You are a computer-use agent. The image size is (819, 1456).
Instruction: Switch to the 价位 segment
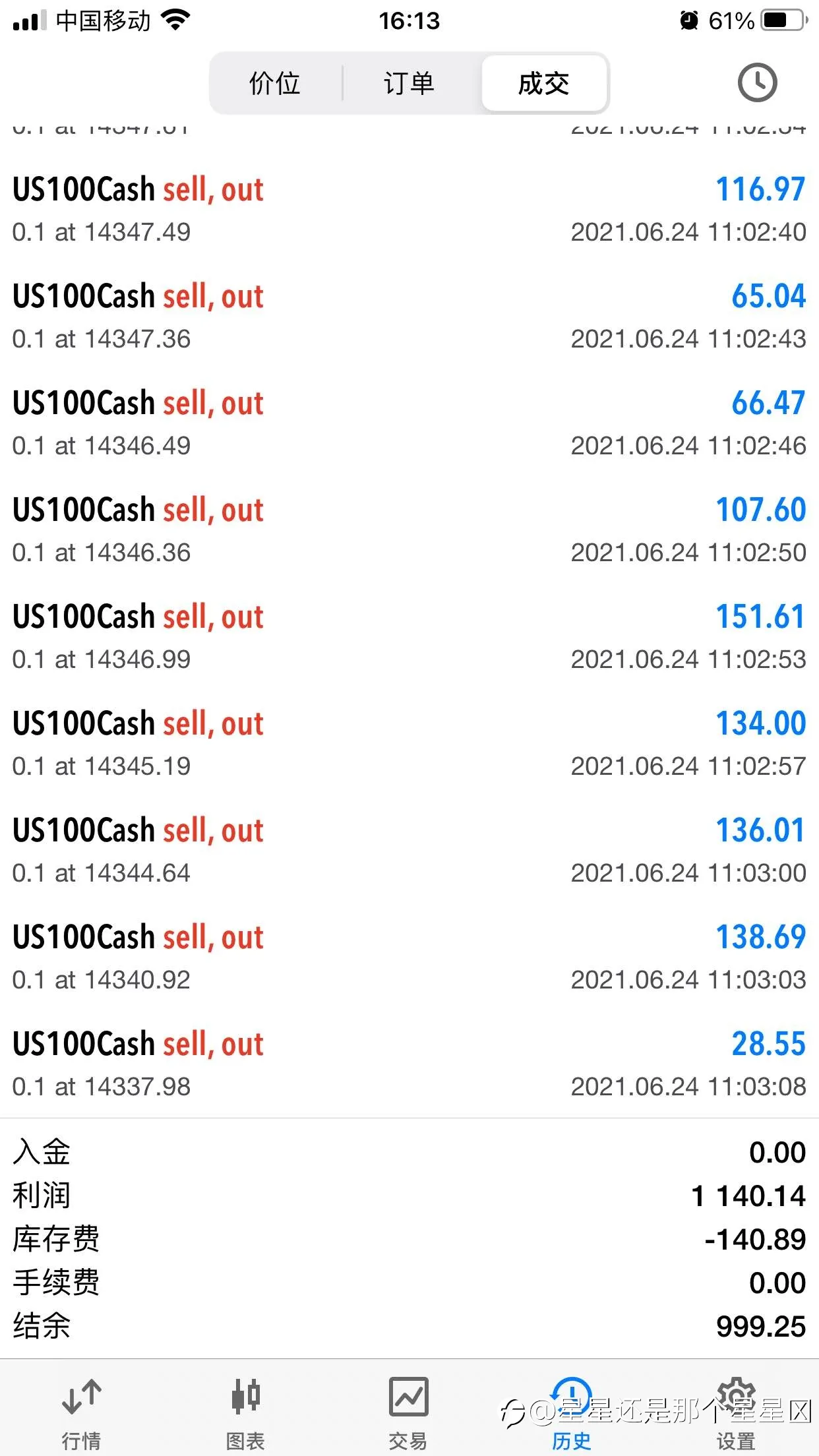275,83
